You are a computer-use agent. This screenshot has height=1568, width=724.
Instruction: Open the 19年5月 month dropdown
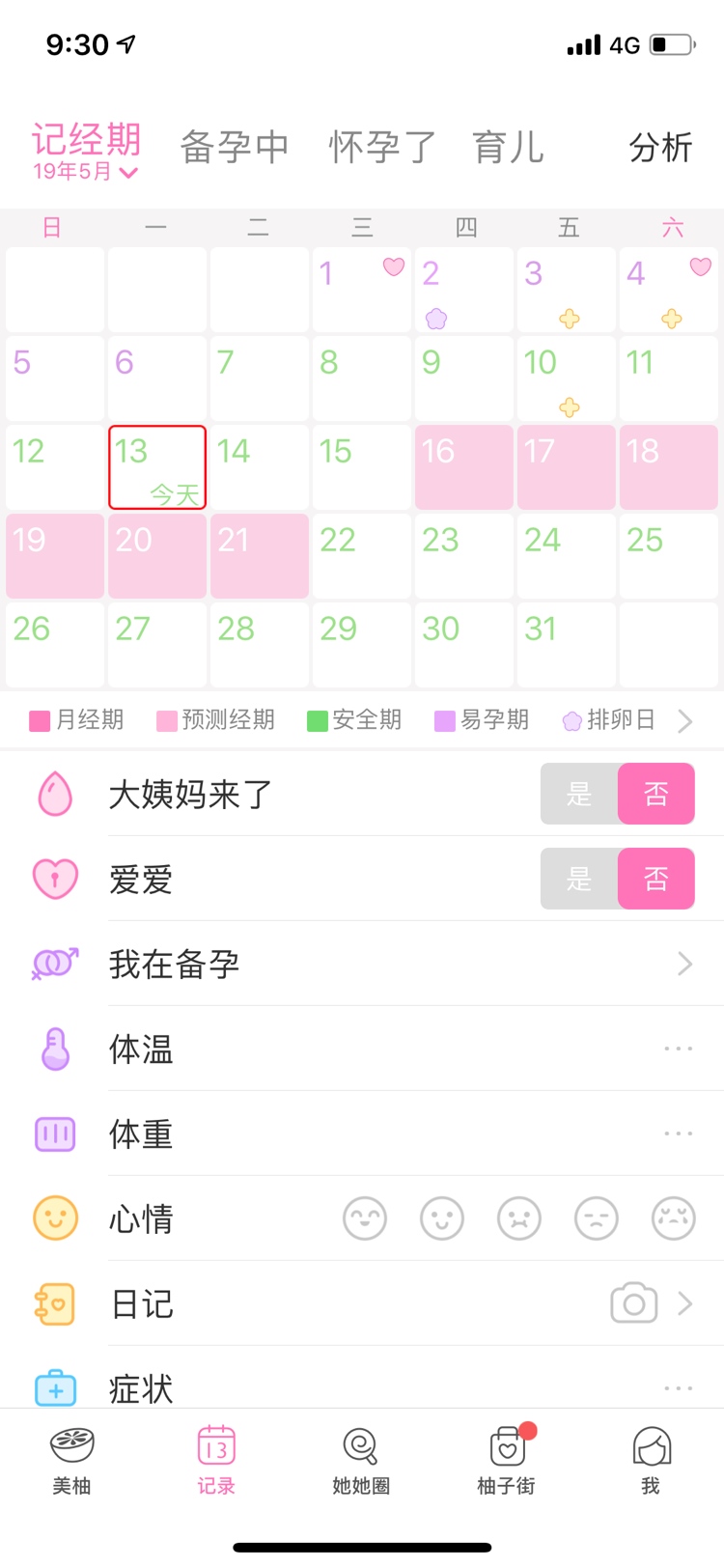85,172
